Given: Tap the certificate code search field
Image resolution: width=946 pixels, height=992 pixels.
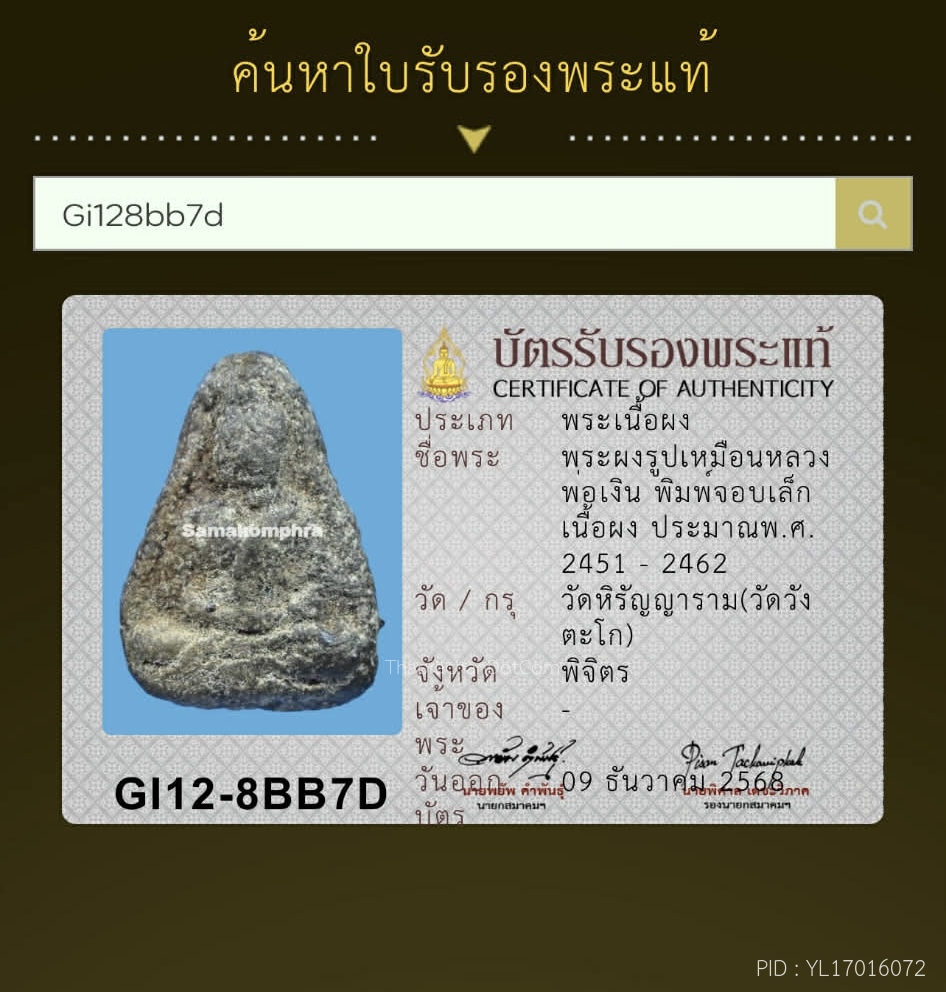Looking at the screenshot, I should coord(435,214).
